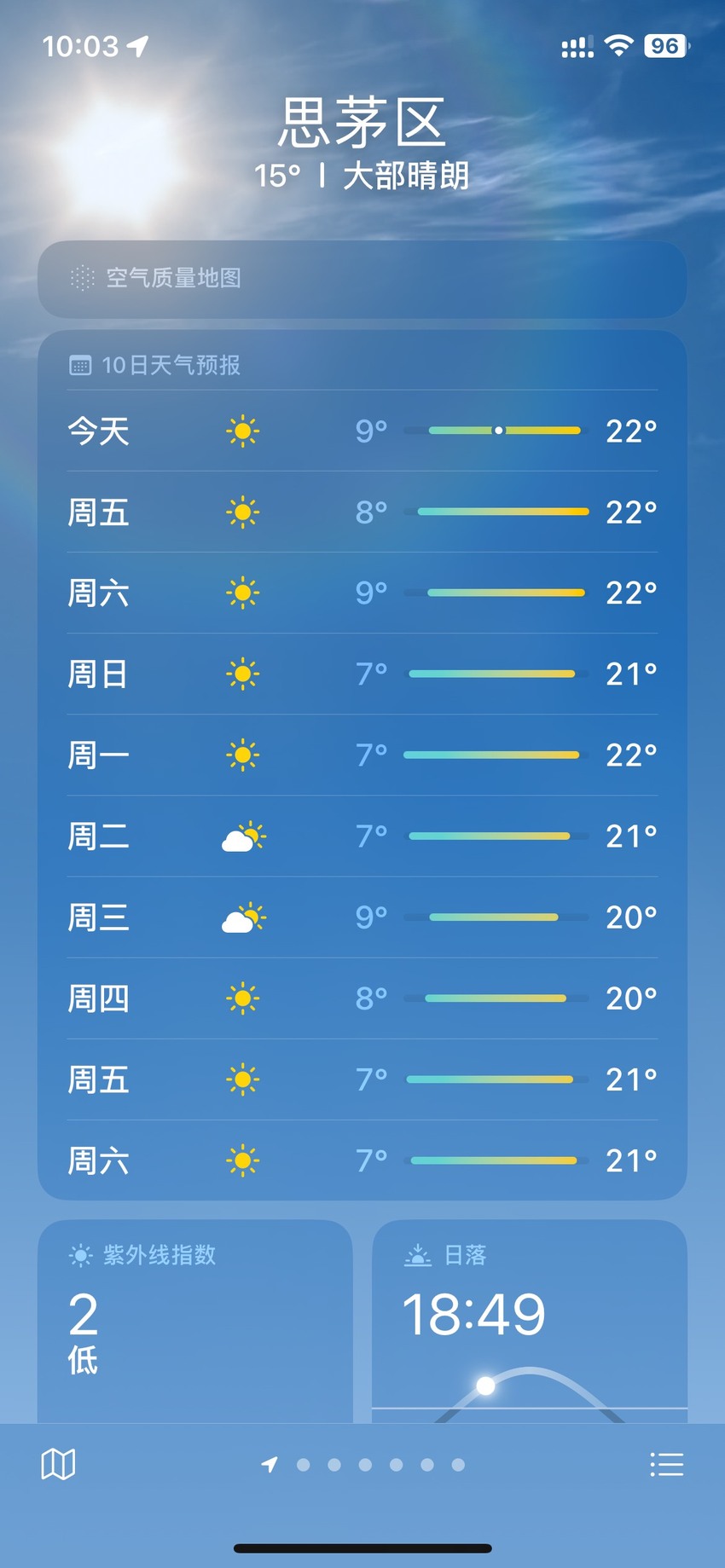Open 周日 forecast row
The height and width of the screenshot is (1568, 725).
pos(362,674)
